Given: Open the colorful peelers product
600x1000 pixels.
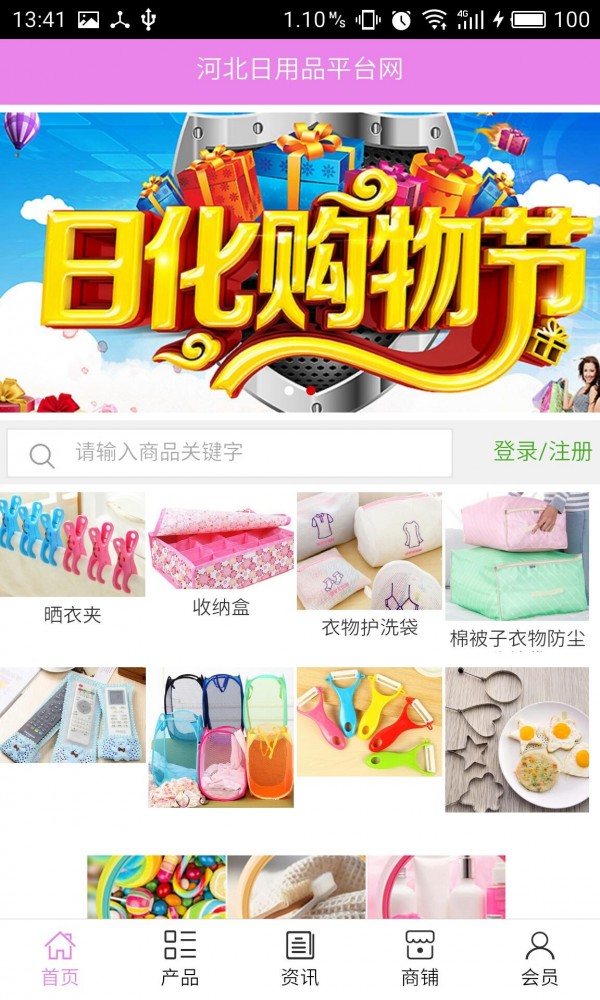Looking at the screenshot, I should (x=369, y=722).
